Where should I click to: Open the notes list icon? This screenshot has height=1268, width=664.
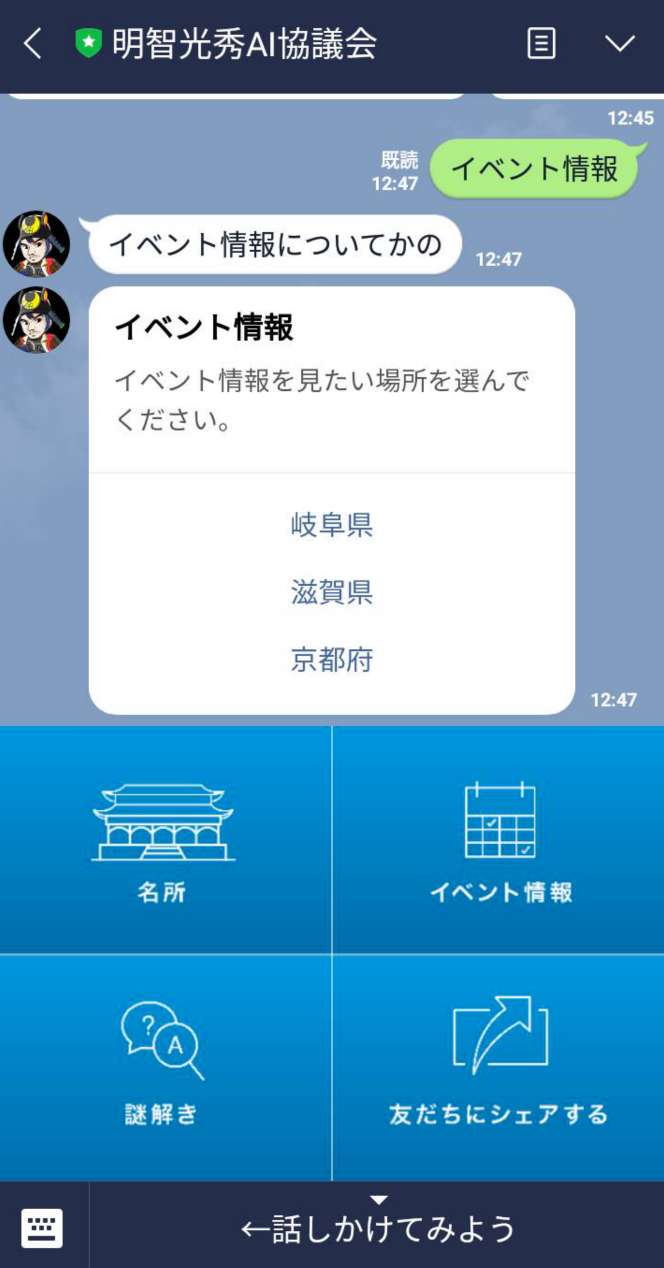click(x=541, y=44)
